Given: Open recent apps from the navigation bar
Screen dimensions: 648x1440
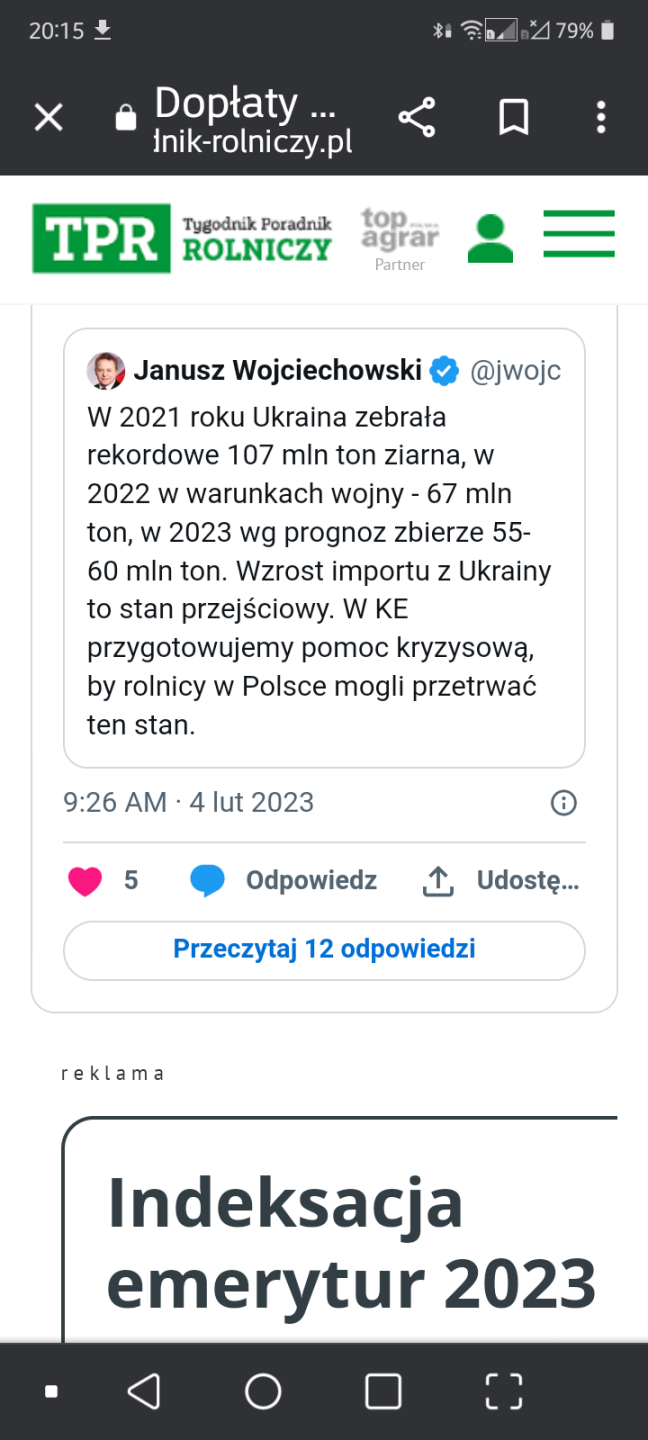Looking at the screenshot, I should coord(383,1391).
